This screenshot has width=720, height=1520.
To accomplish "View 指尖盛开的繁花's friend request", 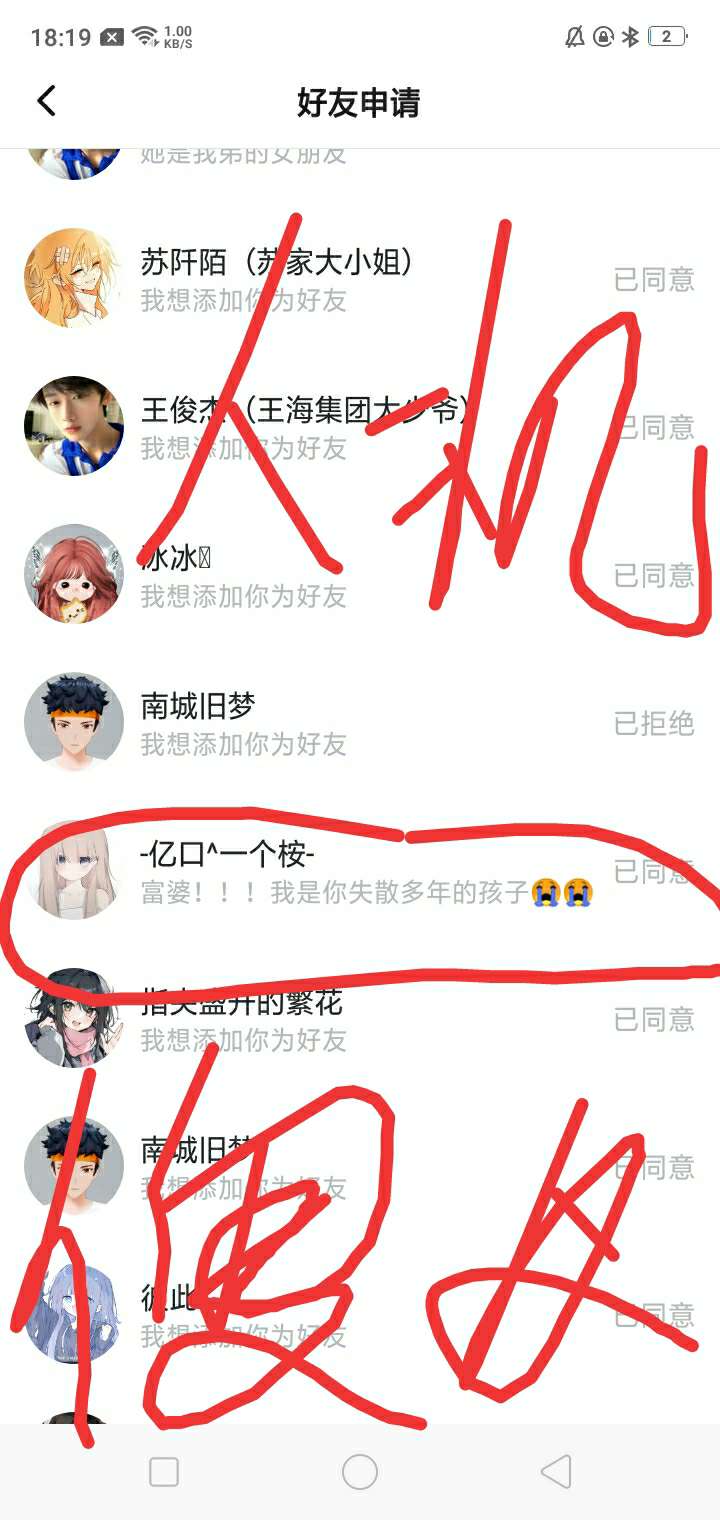I will (x=244, y=1019).
